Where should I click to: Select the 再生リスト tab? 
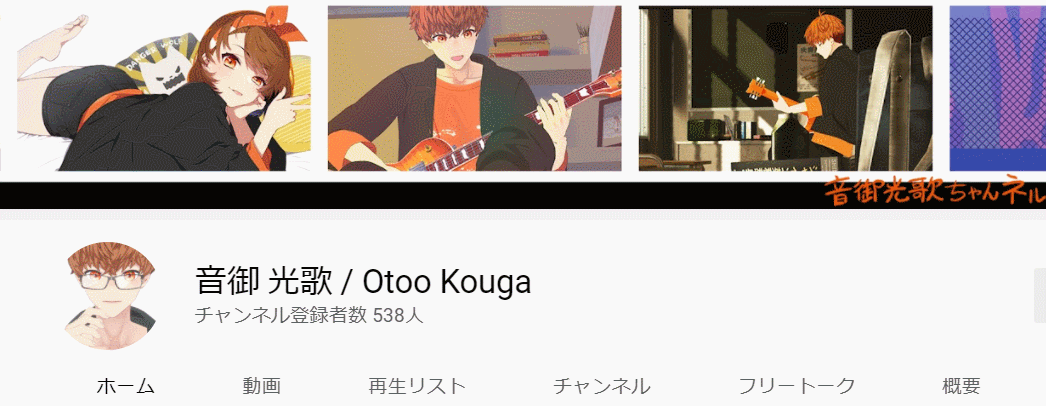(417, 386)
